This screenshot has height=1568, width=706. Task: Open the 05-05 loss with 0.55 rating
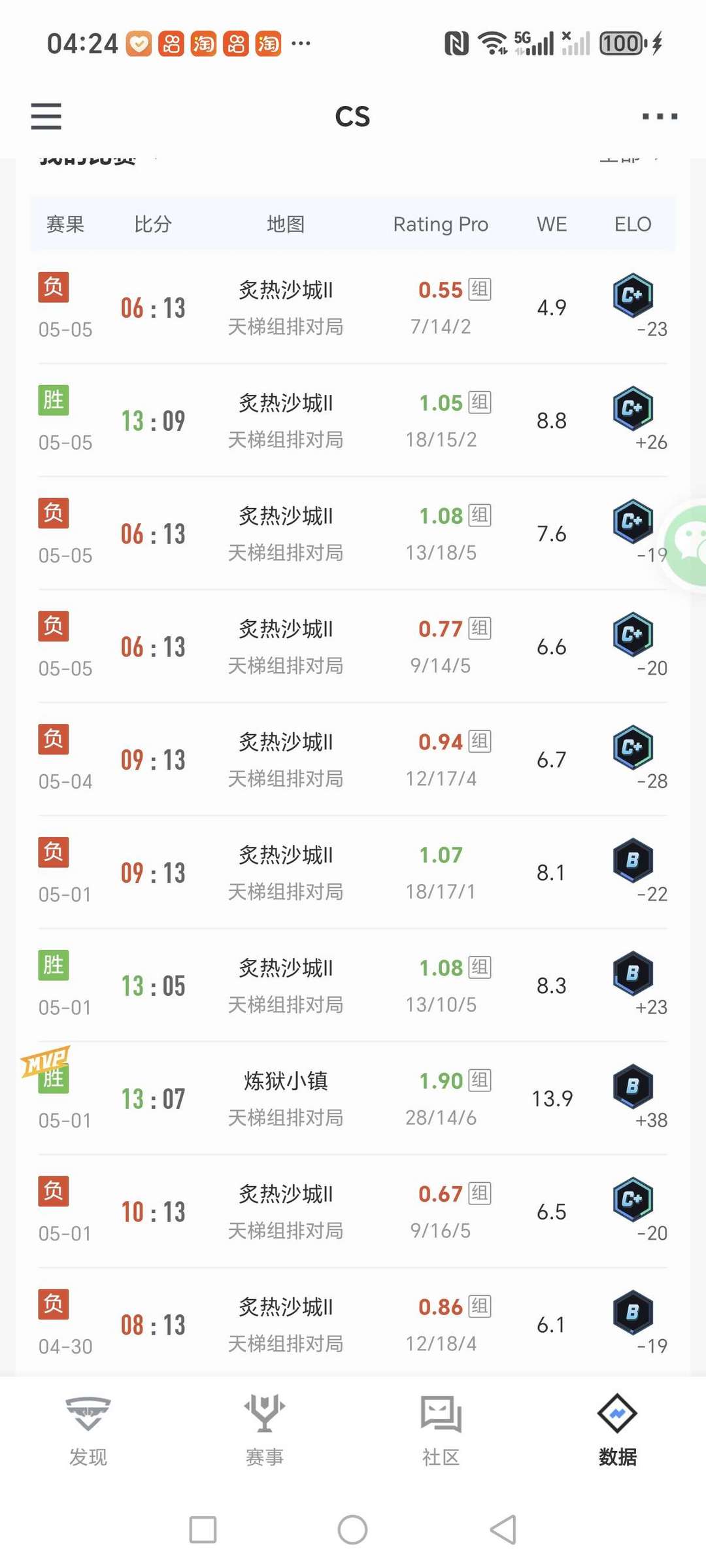[353, 307]
